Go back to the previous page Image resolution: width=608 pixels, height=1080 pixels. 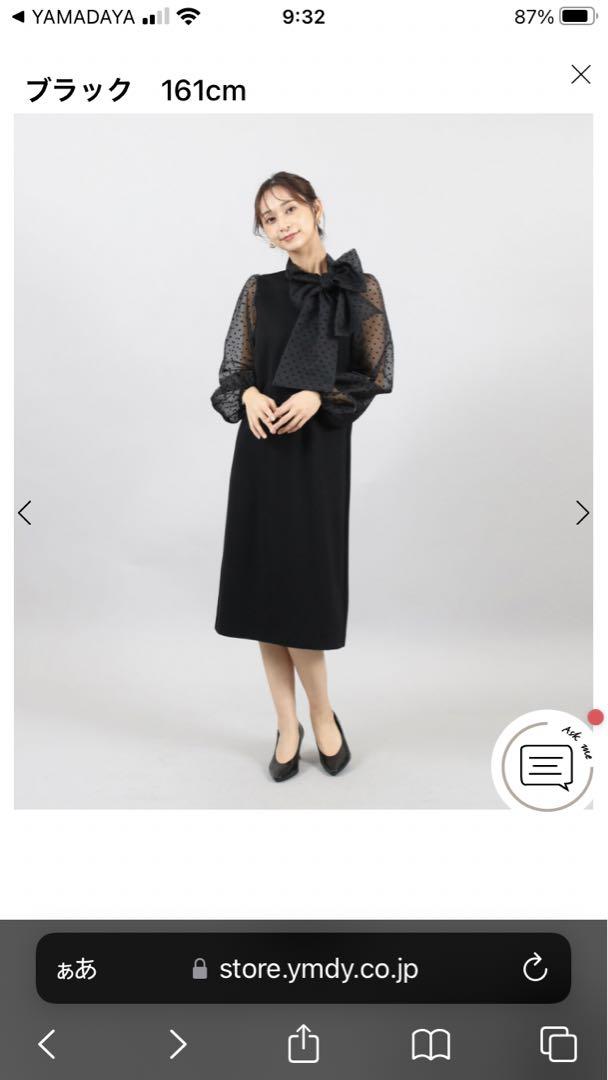(47, 1044)
